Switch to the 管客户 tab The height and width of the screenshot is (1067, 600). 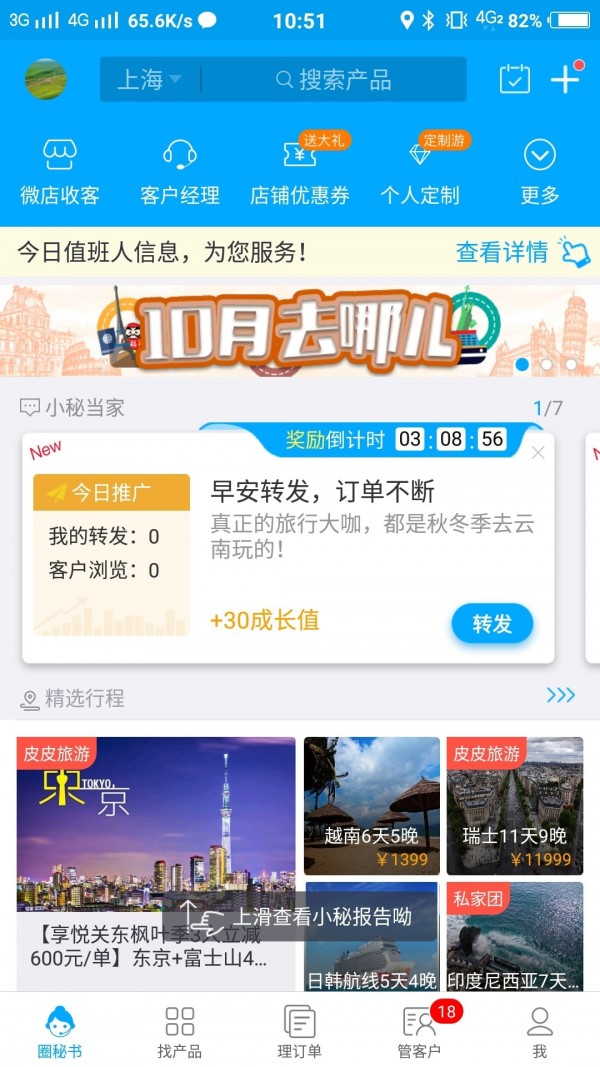(420, 1030)
